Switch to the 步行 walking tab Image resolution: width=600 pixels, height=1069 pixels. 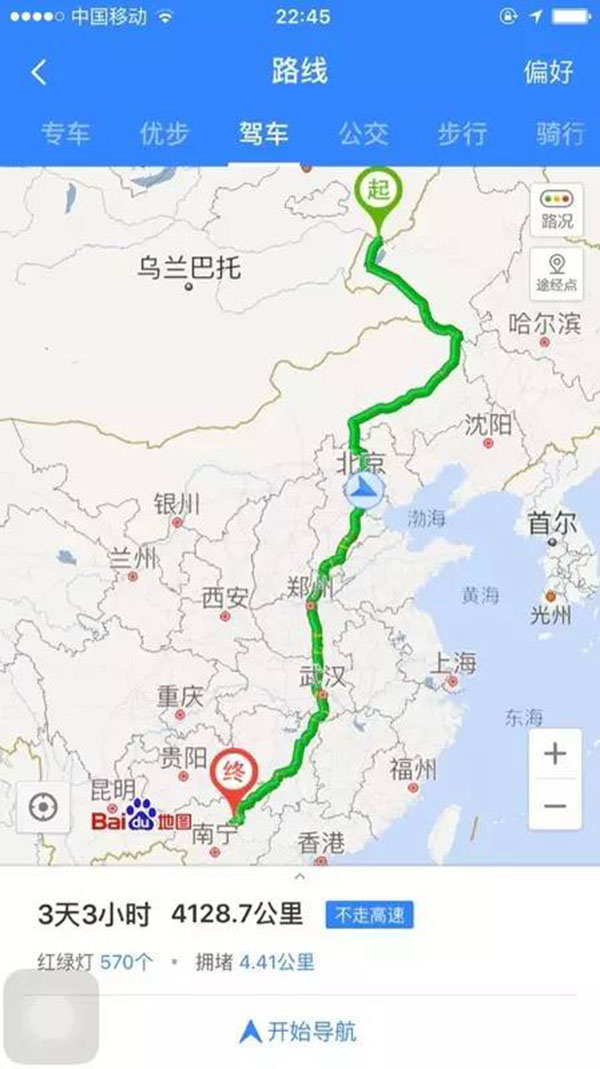(x=461, y=134)
